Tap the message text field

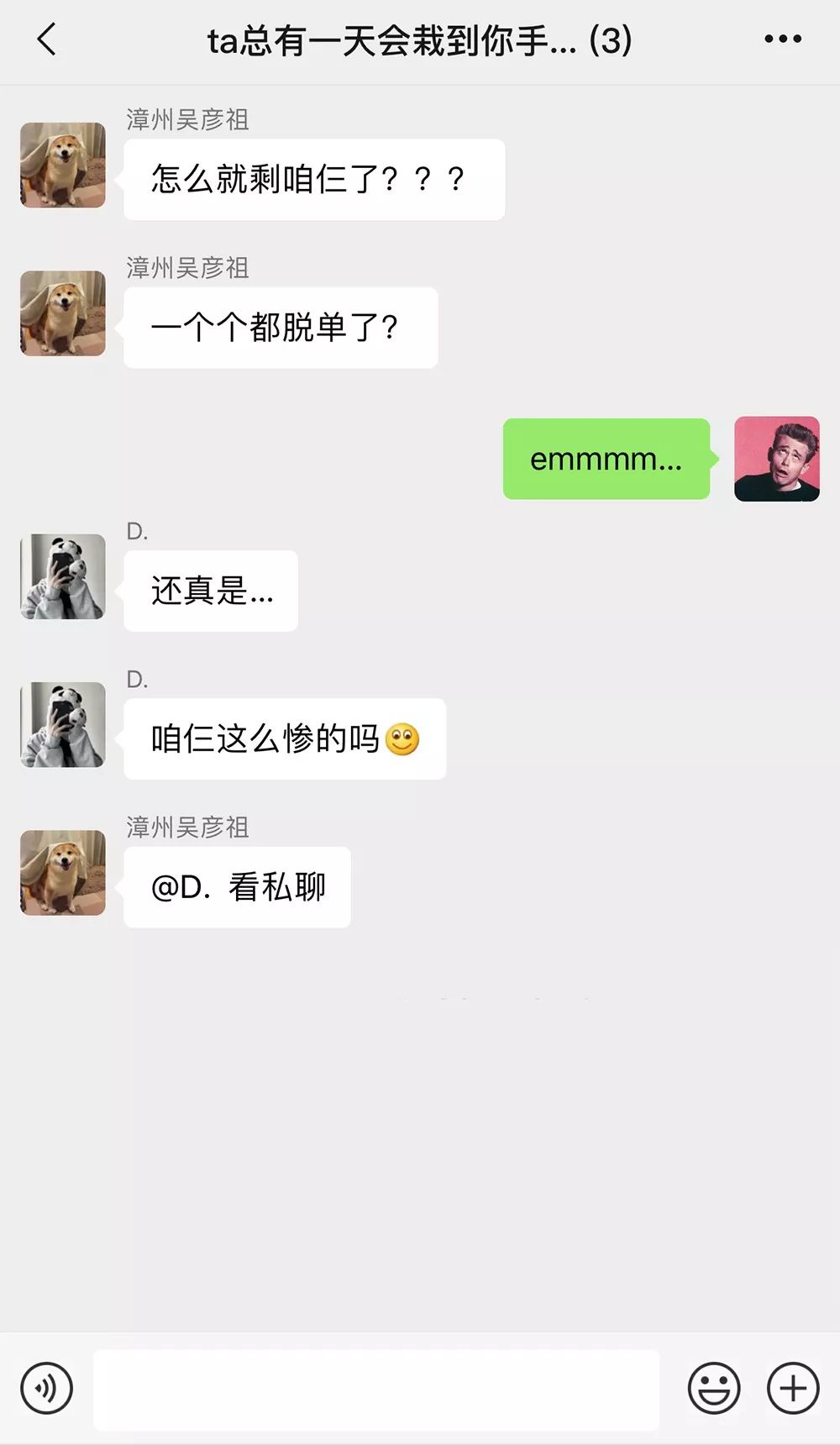coord(376,1390)
